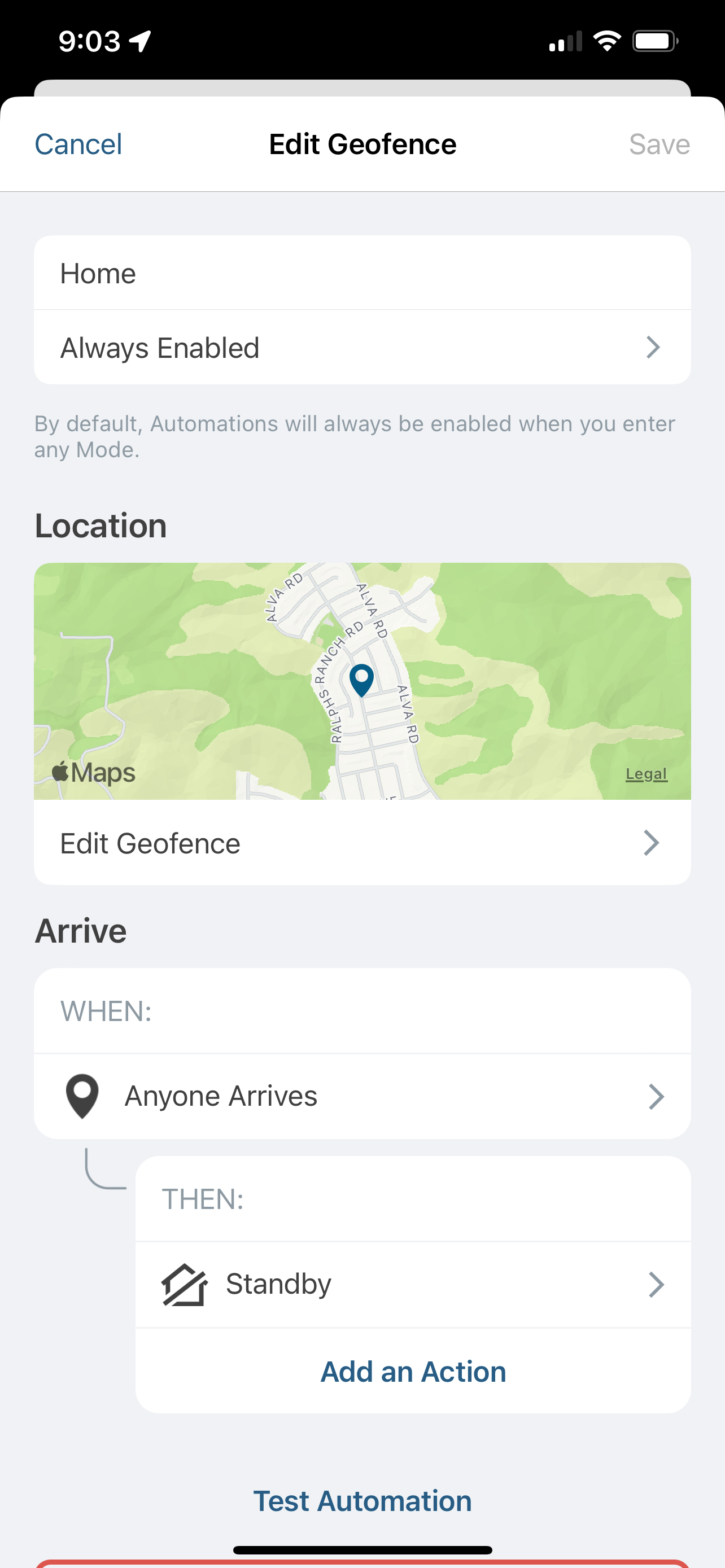Expand the Anyone Arrives settings
Viewport: 725px width, 1568px height.
(656, 1095)
